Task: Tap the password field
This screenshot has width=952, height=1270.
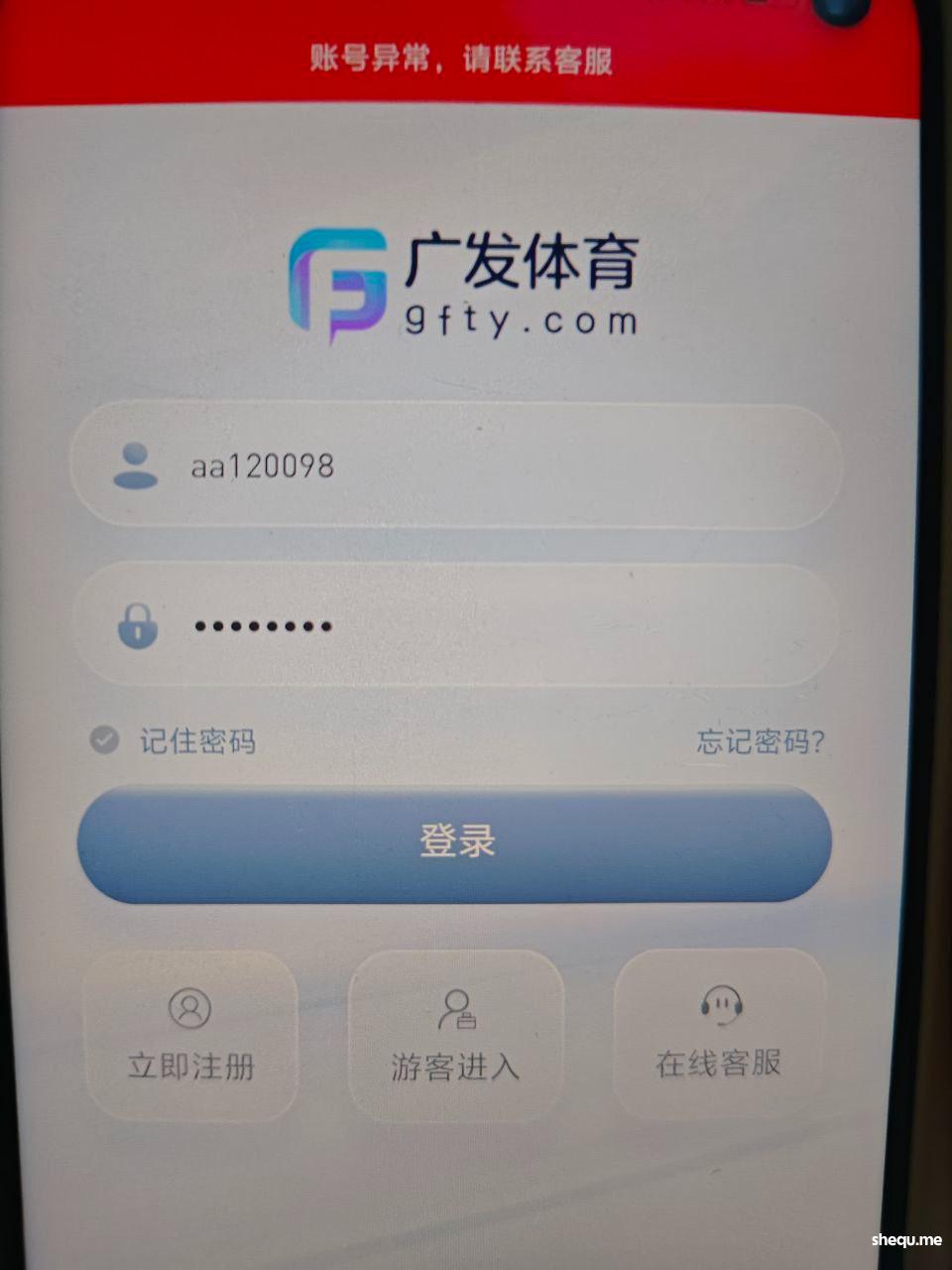Action: tap(456, 625)
